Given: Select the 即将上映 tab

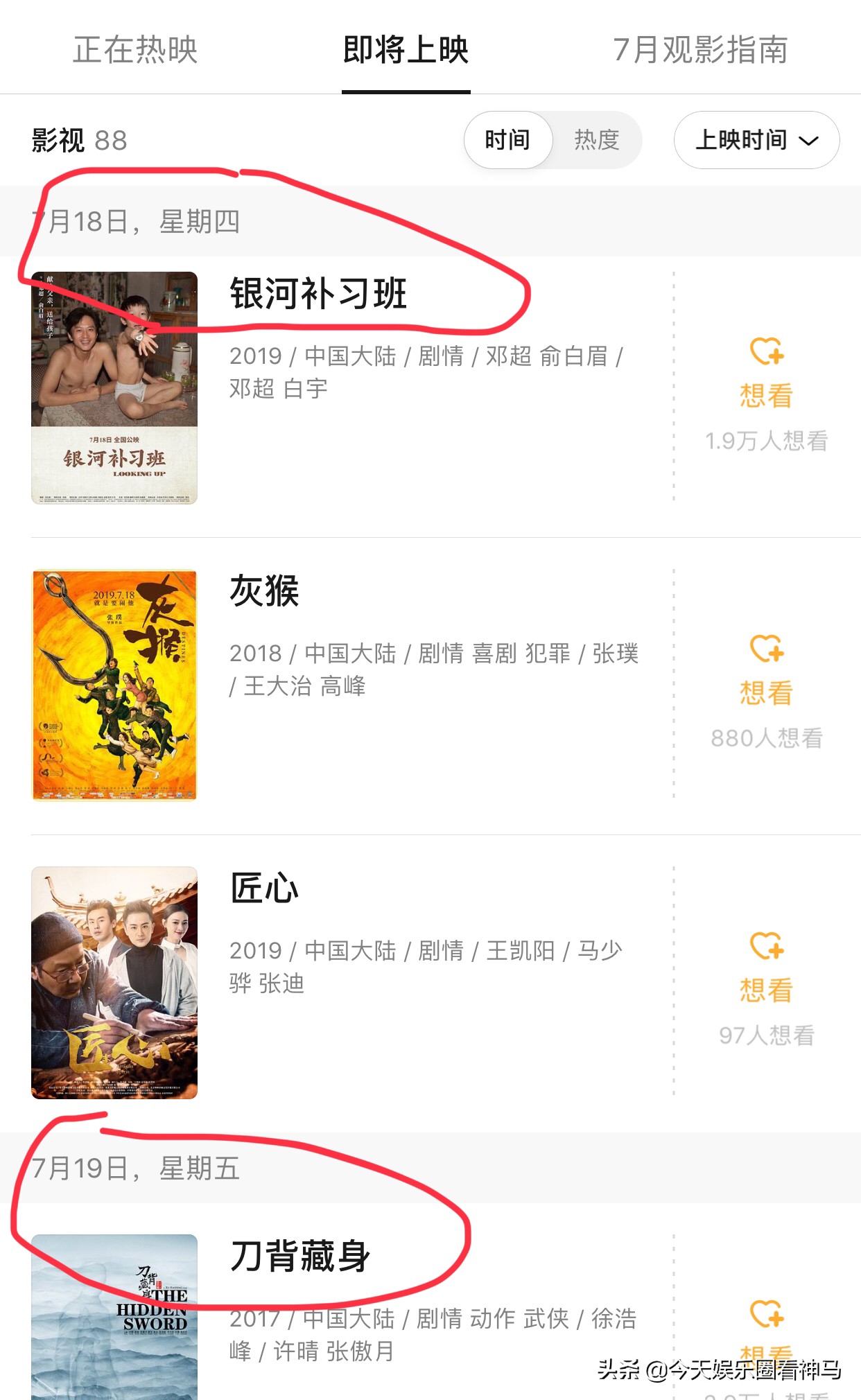Looking at the screenshot, I should (x=406, y=50).
